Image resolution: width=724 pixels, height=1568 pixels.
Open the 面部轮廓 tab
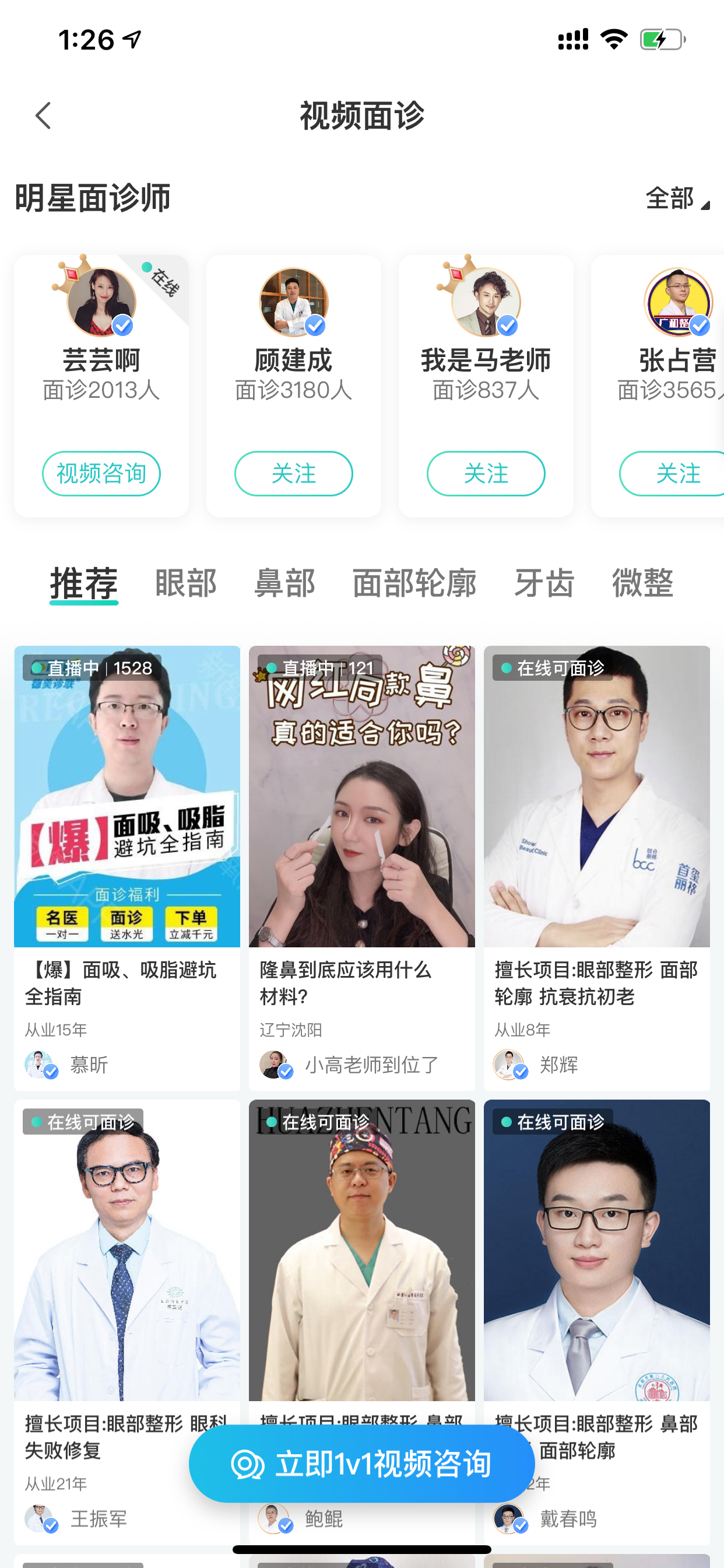click(414, 583)
